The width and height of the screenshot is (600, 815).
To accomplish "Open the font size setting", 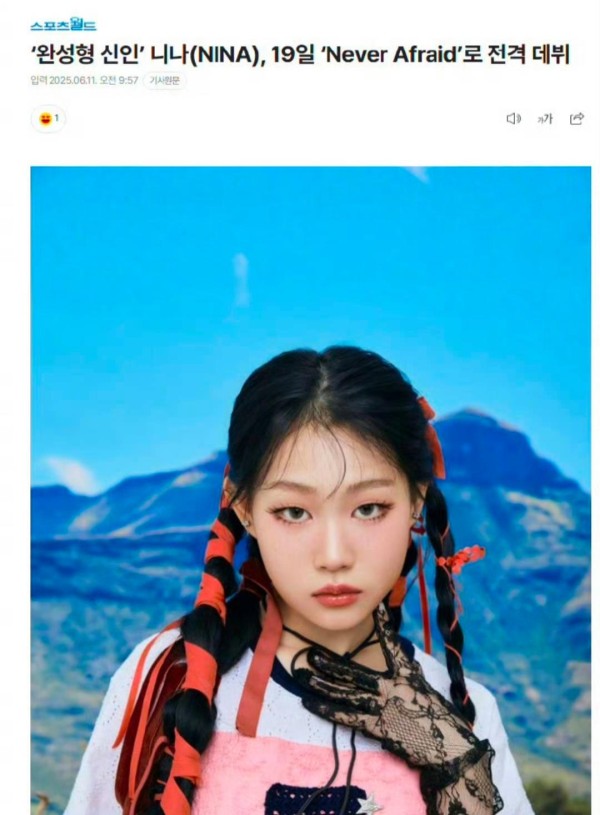I will 545,119.
